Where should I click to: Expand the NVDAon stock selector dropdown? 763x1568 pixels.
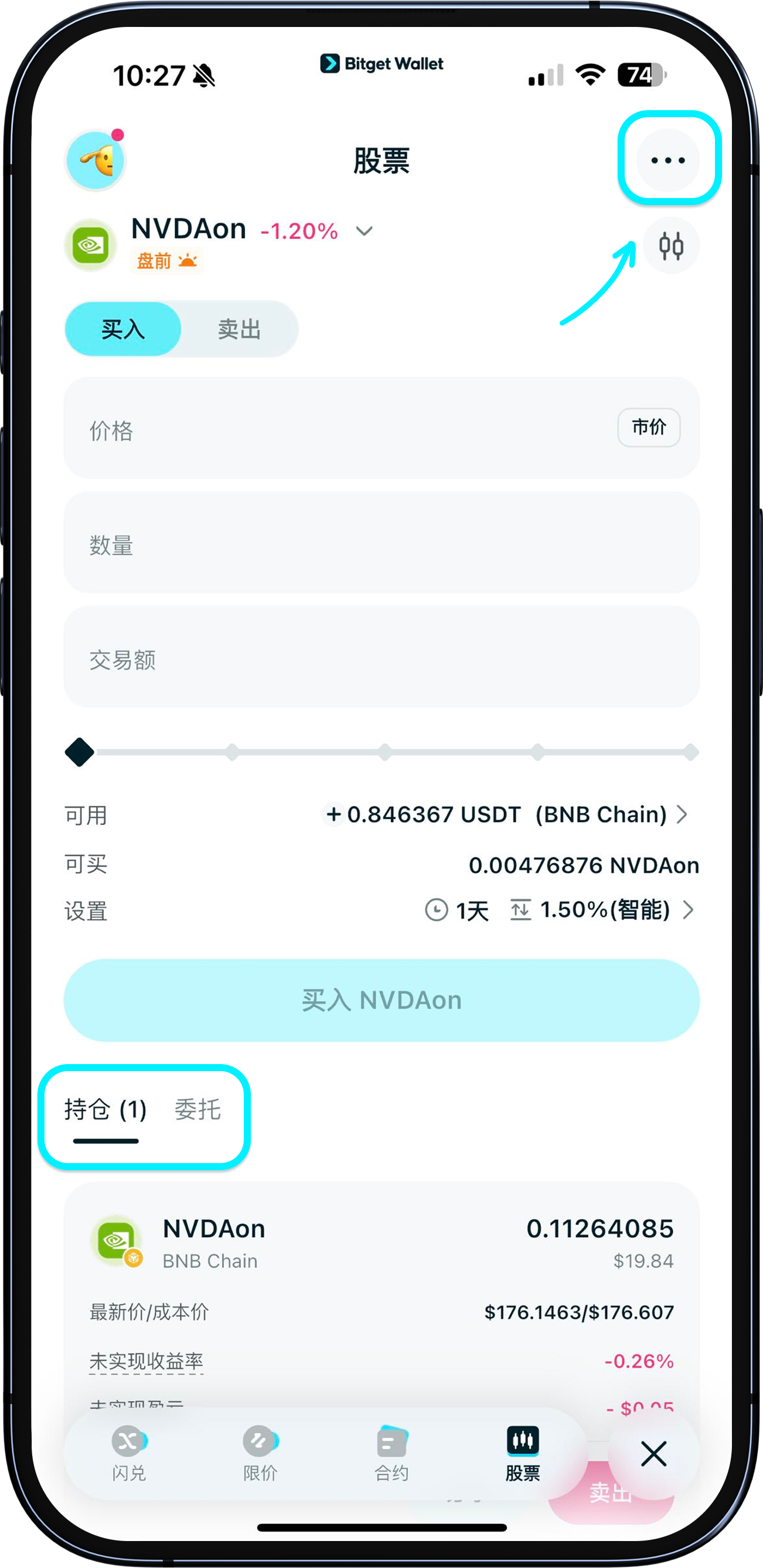point(364,231)
